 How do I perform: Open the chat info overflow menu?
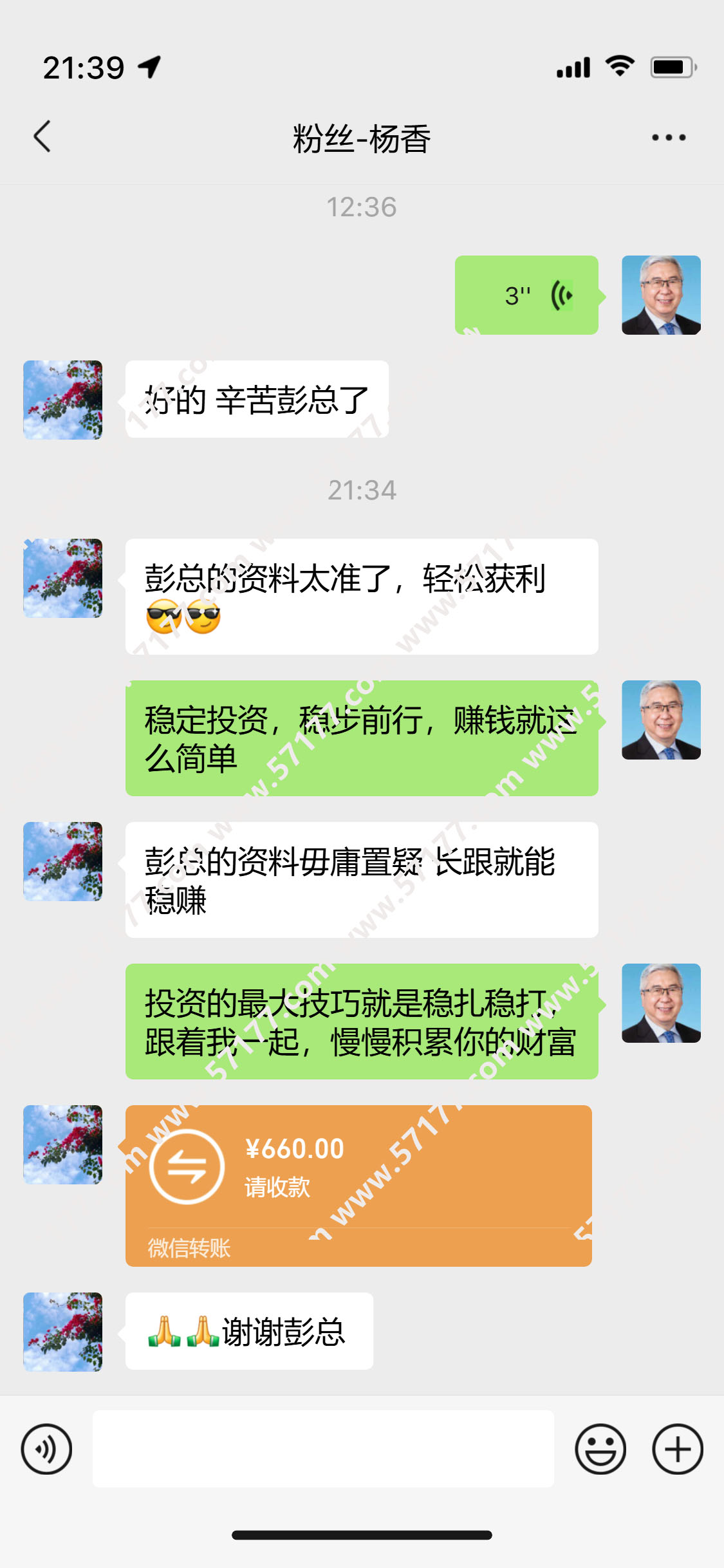pyautogui.click(x=668, y=138)
